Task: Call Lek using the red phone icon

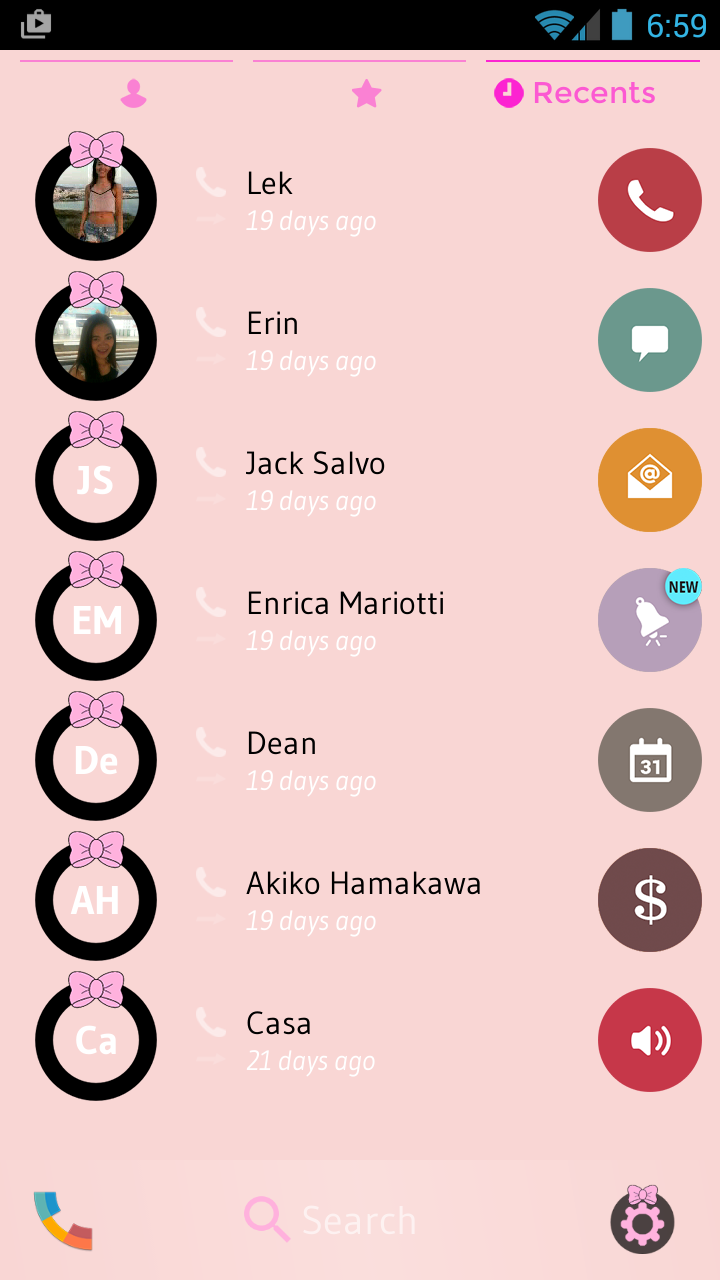Action: [x=650, y=200]
